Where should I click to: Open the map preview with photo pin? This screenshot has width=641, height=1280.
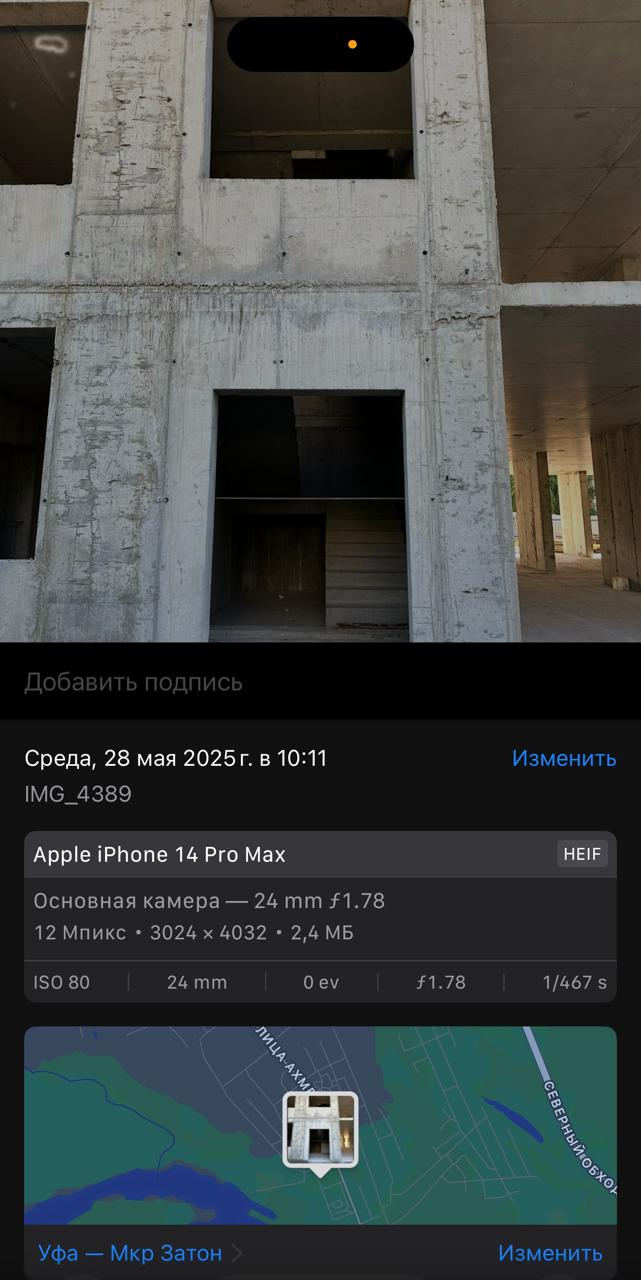(x=320, y=1125)
